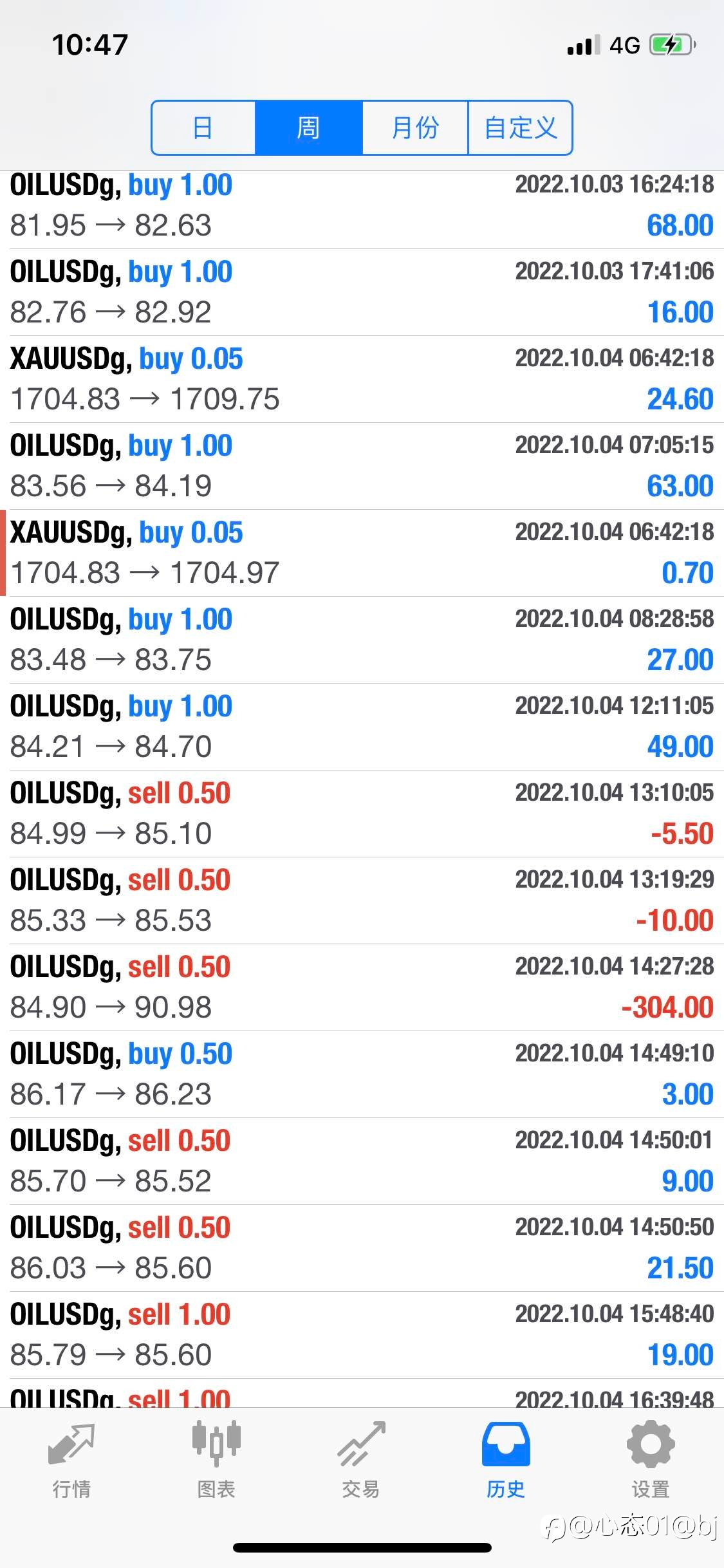Switch to the 日 (day) period tab
Image resolution: width=724 pixels, height=1568 pixels.
pyautogui.click(x=203, y=127)
